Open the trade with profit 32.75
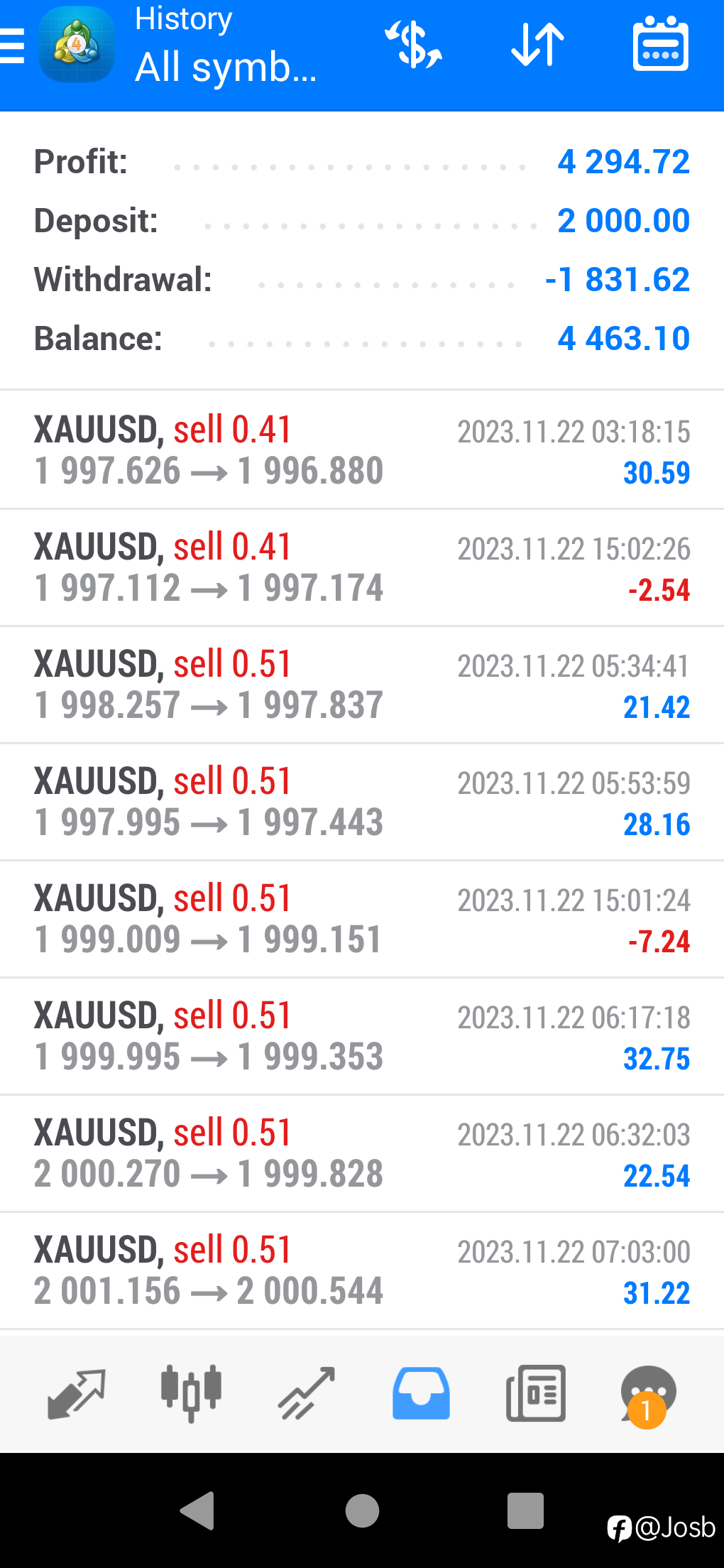 [362, 1036]
